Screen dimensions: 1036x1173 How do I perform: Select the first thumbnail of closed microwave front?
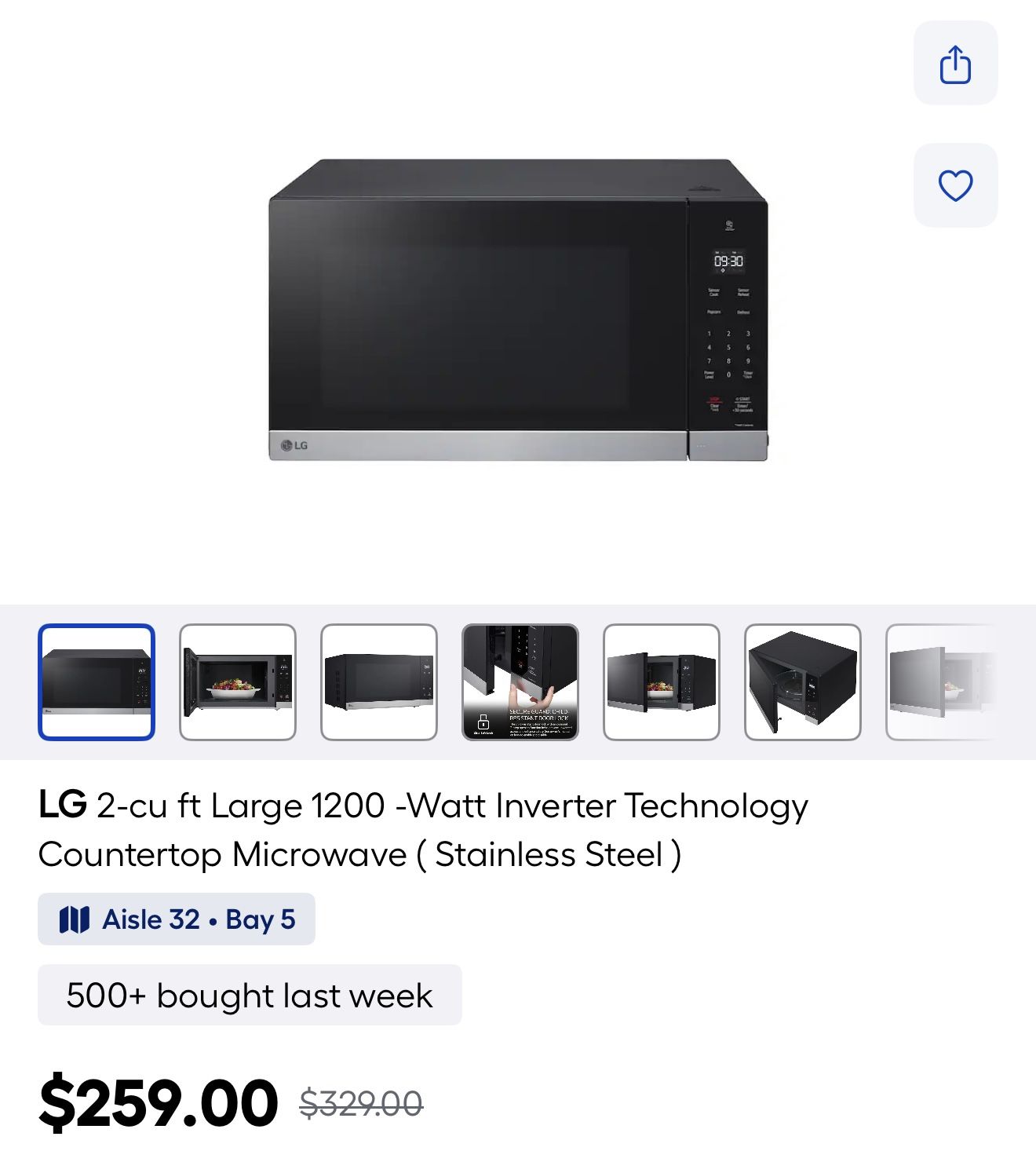pos(97,682)
